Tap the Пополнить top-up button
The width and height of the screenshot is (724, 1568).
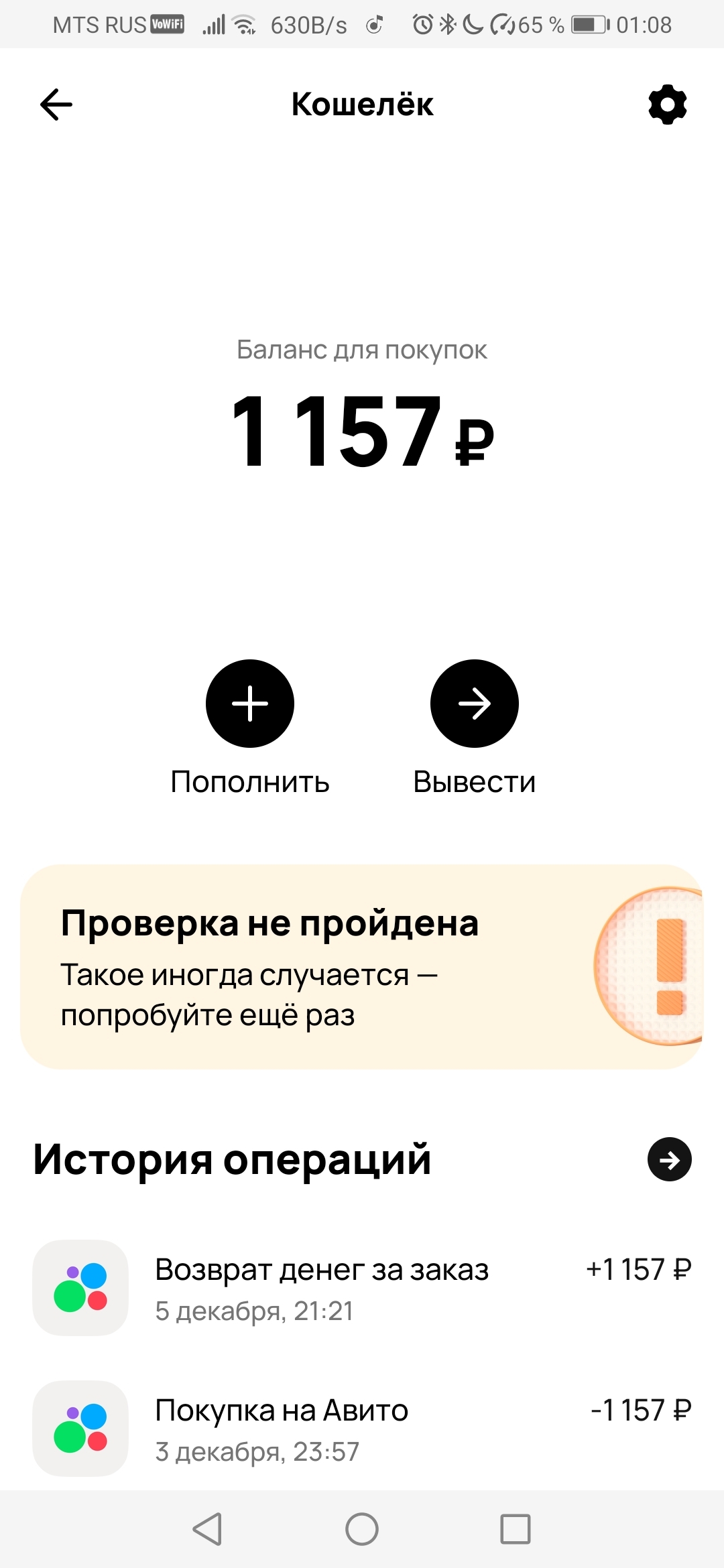pos(250,704)
